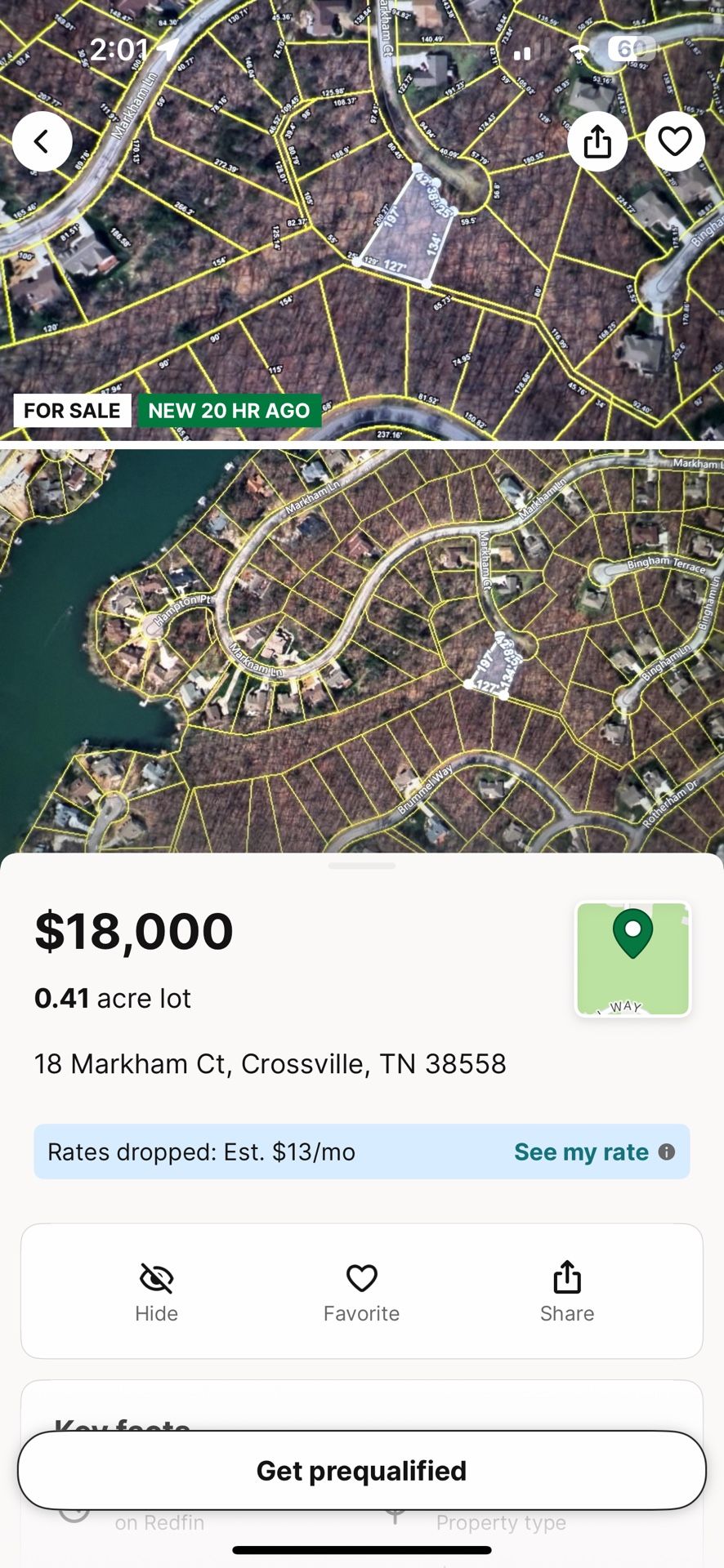Image resolution: width=724 pixels, height=1568 pixels.
Task: Open the share sheet from top right
Action: coord(599,140)
